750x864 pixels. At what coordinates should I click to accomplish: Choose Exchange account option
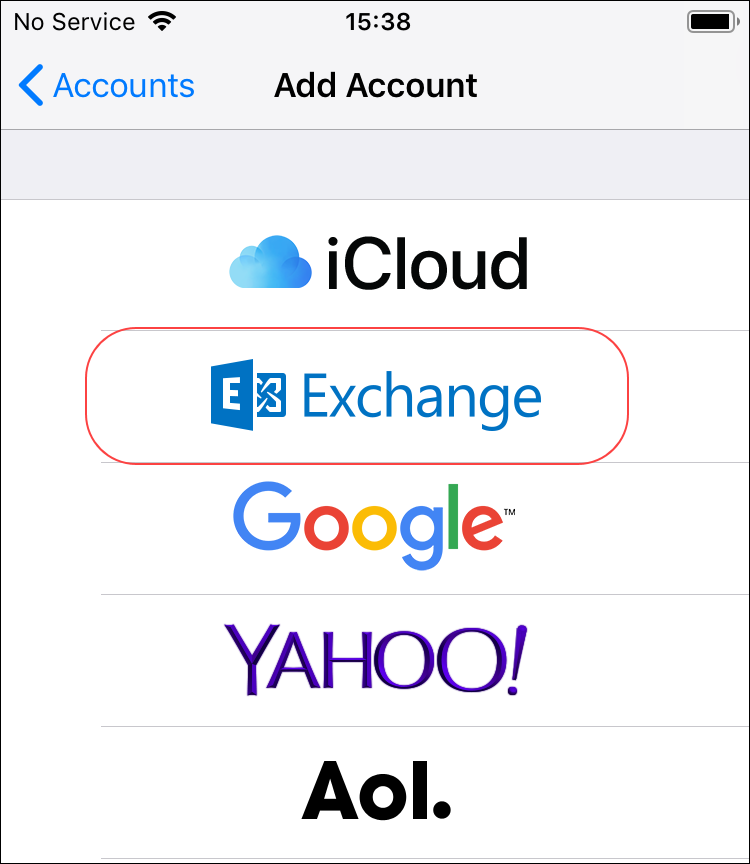(376, 396)
